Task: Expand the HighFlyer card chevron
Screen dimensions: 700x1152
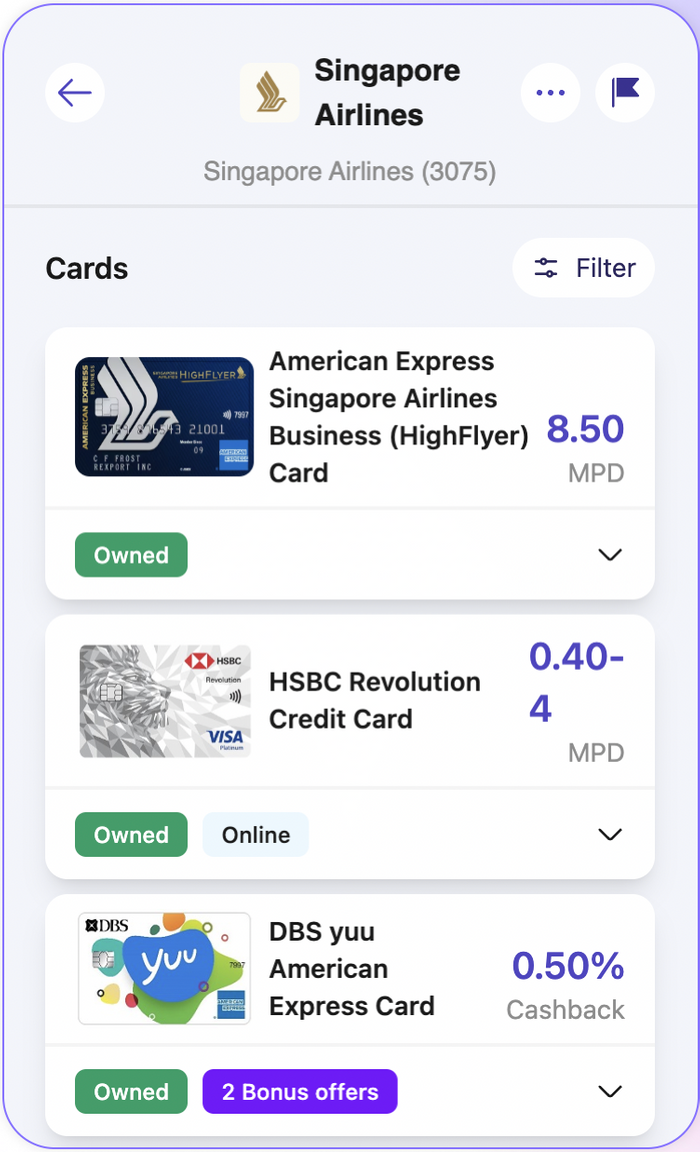Action: [609, 555]
